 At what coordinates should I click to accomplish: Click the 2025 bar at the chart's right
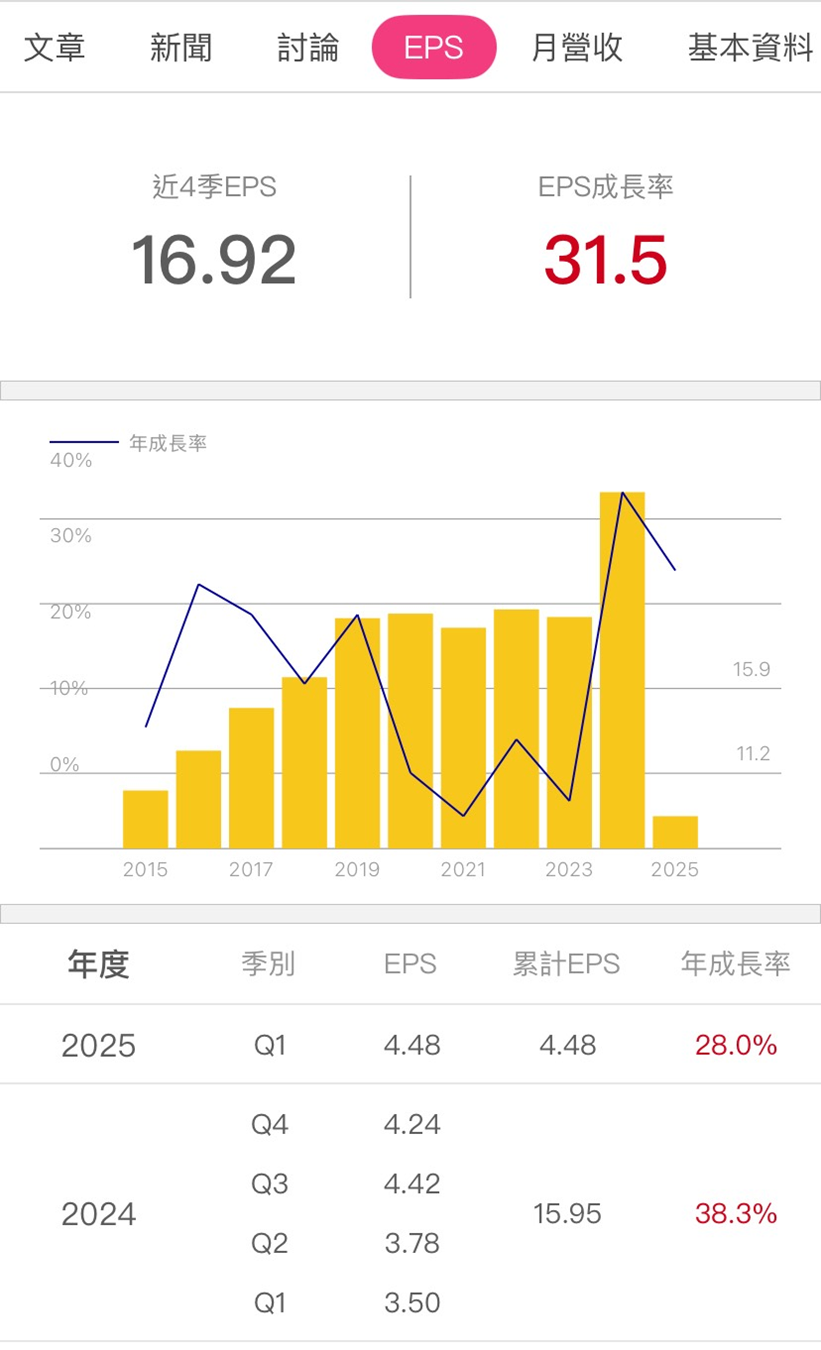click(x=674, y=828)
